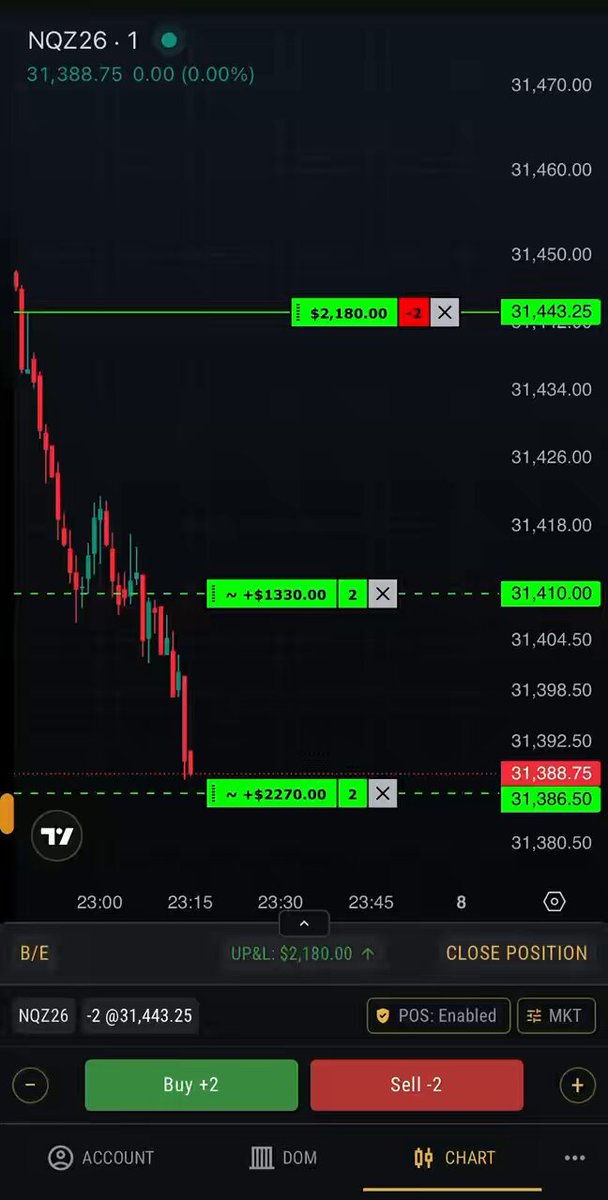Set stop to B/E
Screen dimensions: 608x1200
pos(34,953)
